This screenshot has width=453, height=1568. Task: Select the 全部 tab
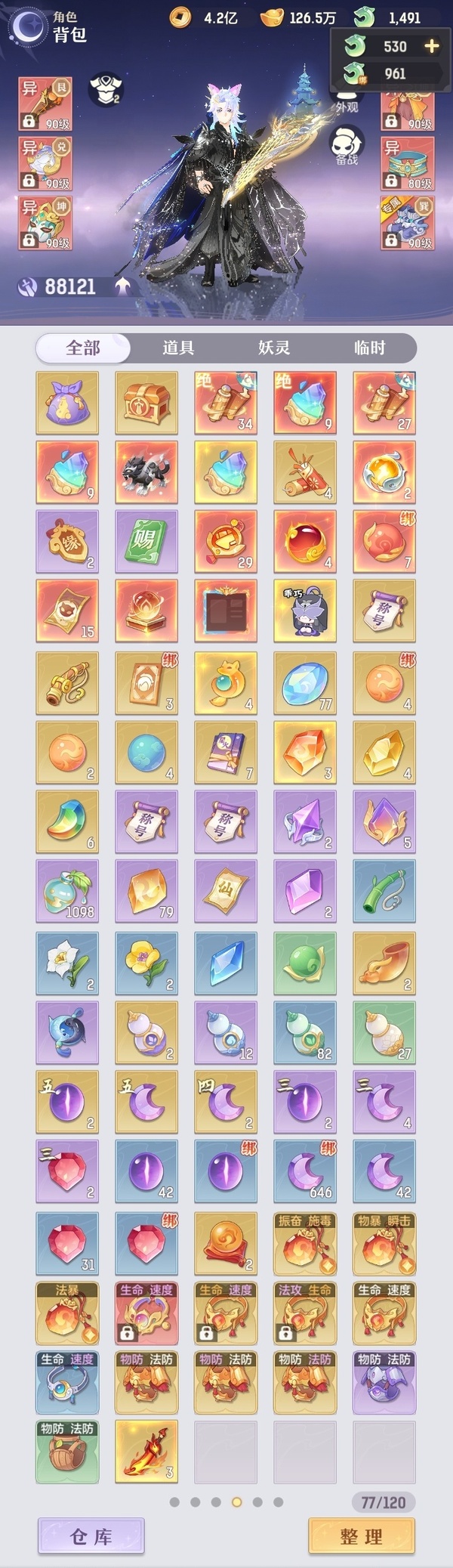(x=83, y=348)
